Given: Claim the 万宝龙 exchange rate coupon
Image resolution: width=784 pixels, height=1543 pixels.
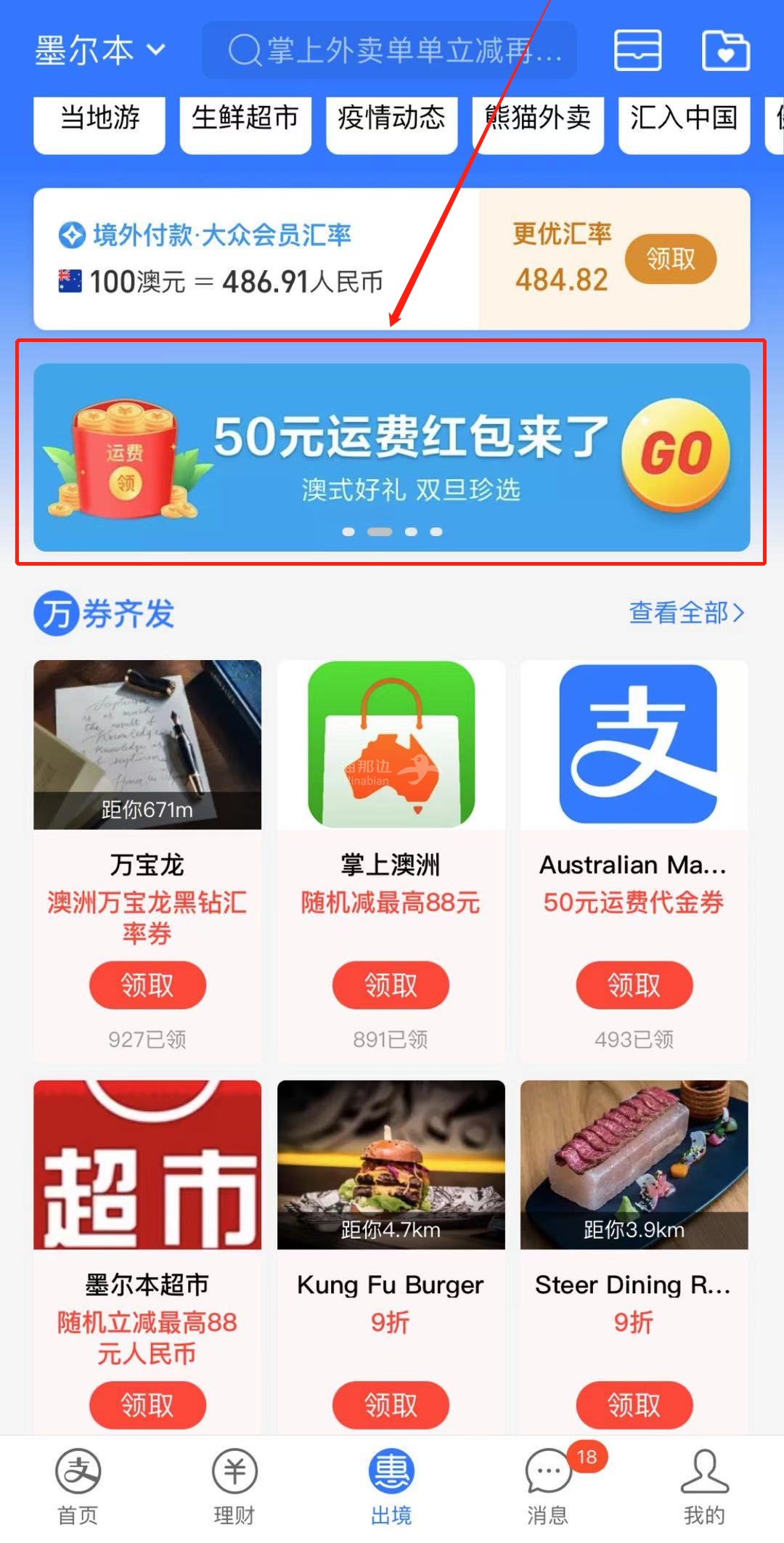Looking at the screenshot, I should [x=147, y=985].
